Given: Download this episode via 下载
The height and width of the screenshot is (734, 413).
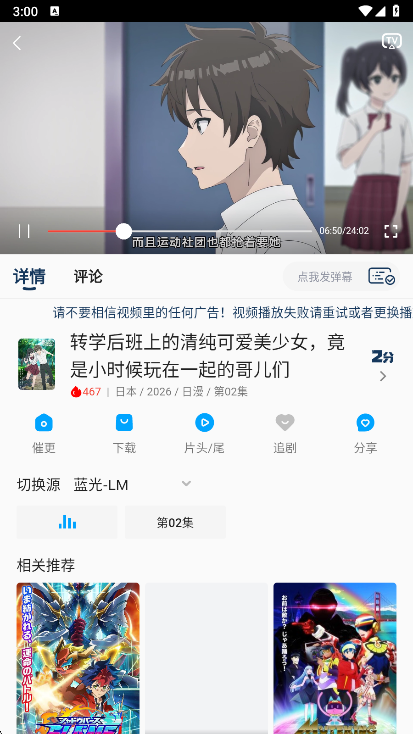Looking at the screenshot, I should click(124, 433).
